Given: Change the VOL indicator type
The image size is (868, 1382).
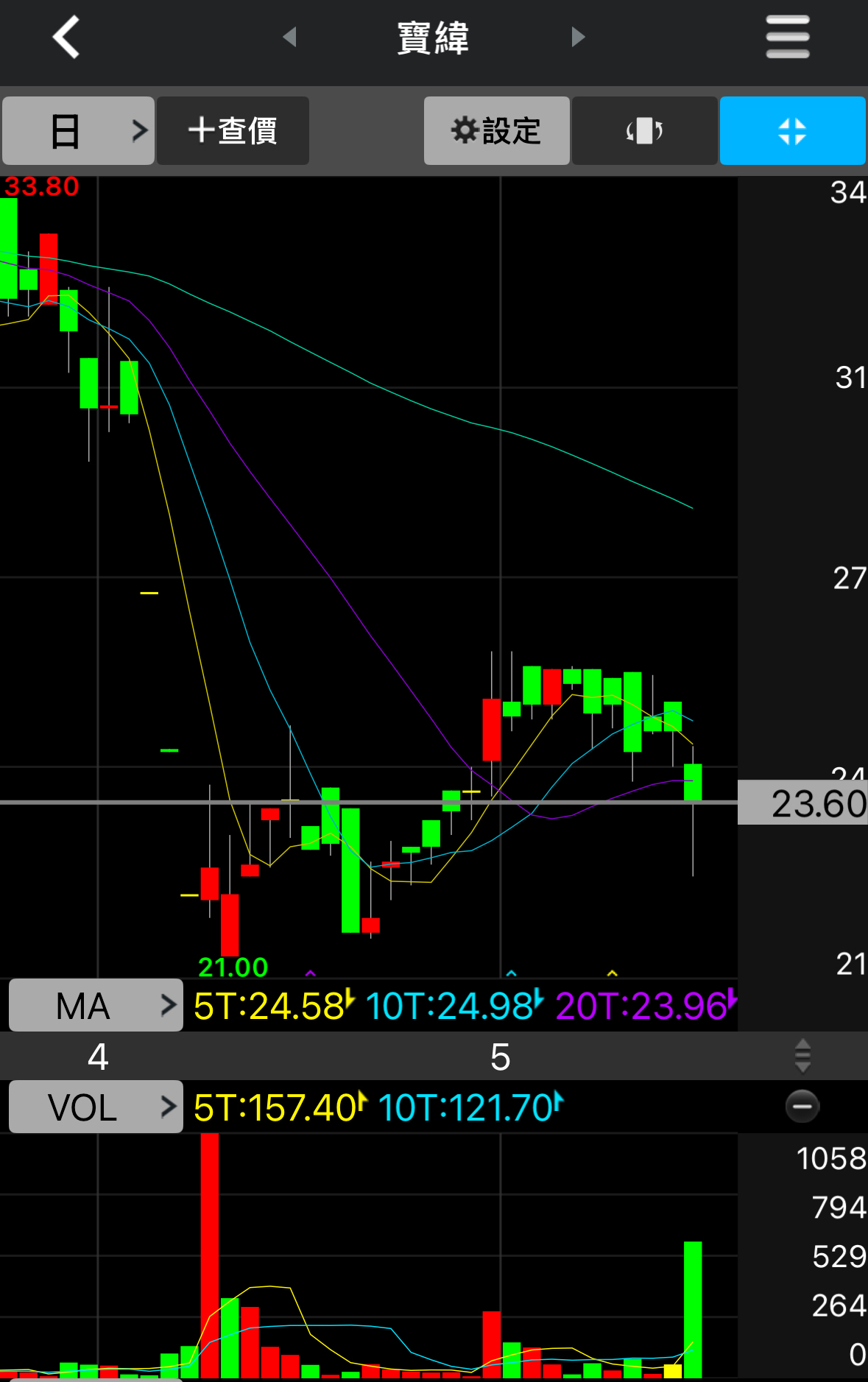Looking at the screenshot, I should [x=96, y=1107].
